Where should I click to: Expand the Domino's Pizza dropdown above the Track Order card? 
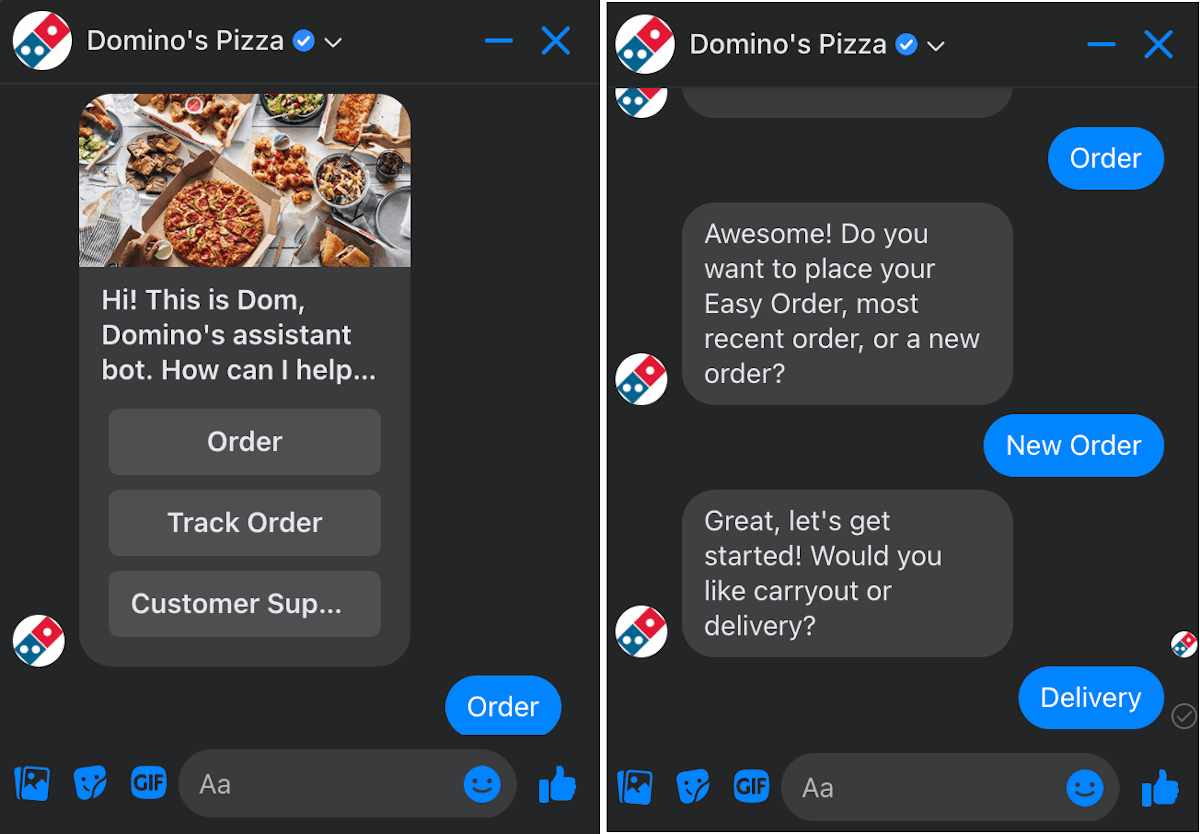(x=334, y=42)
